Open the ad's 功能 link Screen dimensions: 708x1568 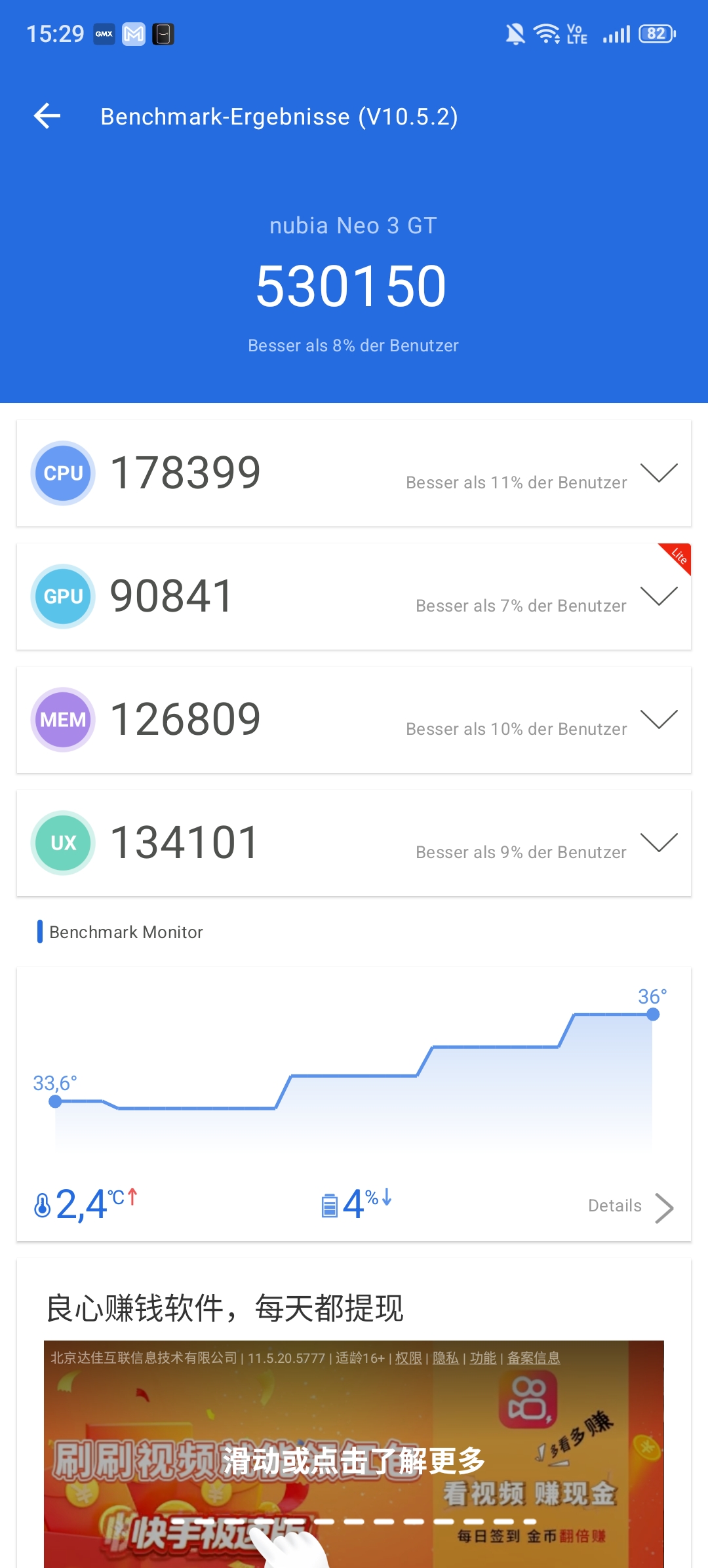click(483, 1358)
